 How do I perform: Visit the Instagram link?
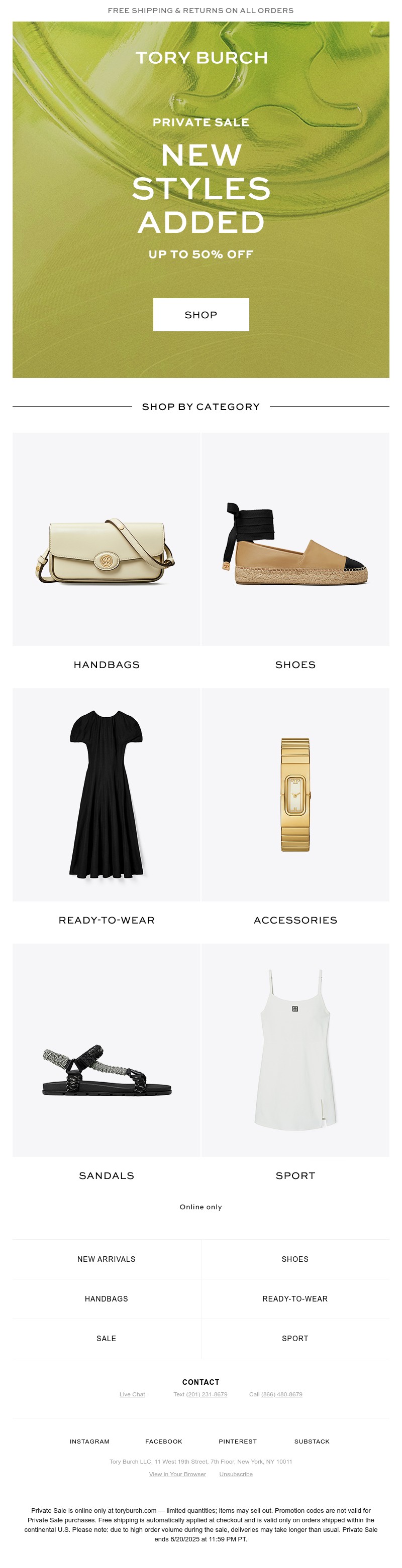click(x=89, y=1442)
